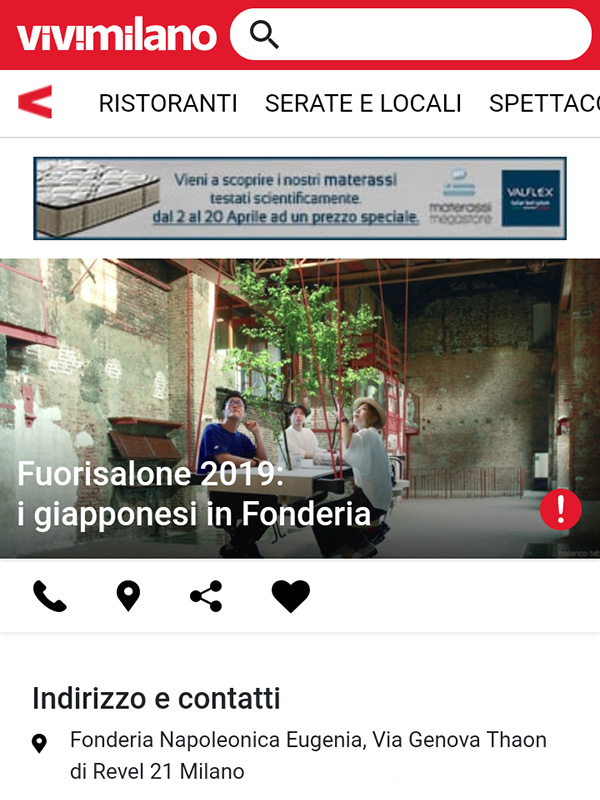Viewport: 600px width, 800px height.
Task: Add event to favorites with heart
Action: point(291,596)
